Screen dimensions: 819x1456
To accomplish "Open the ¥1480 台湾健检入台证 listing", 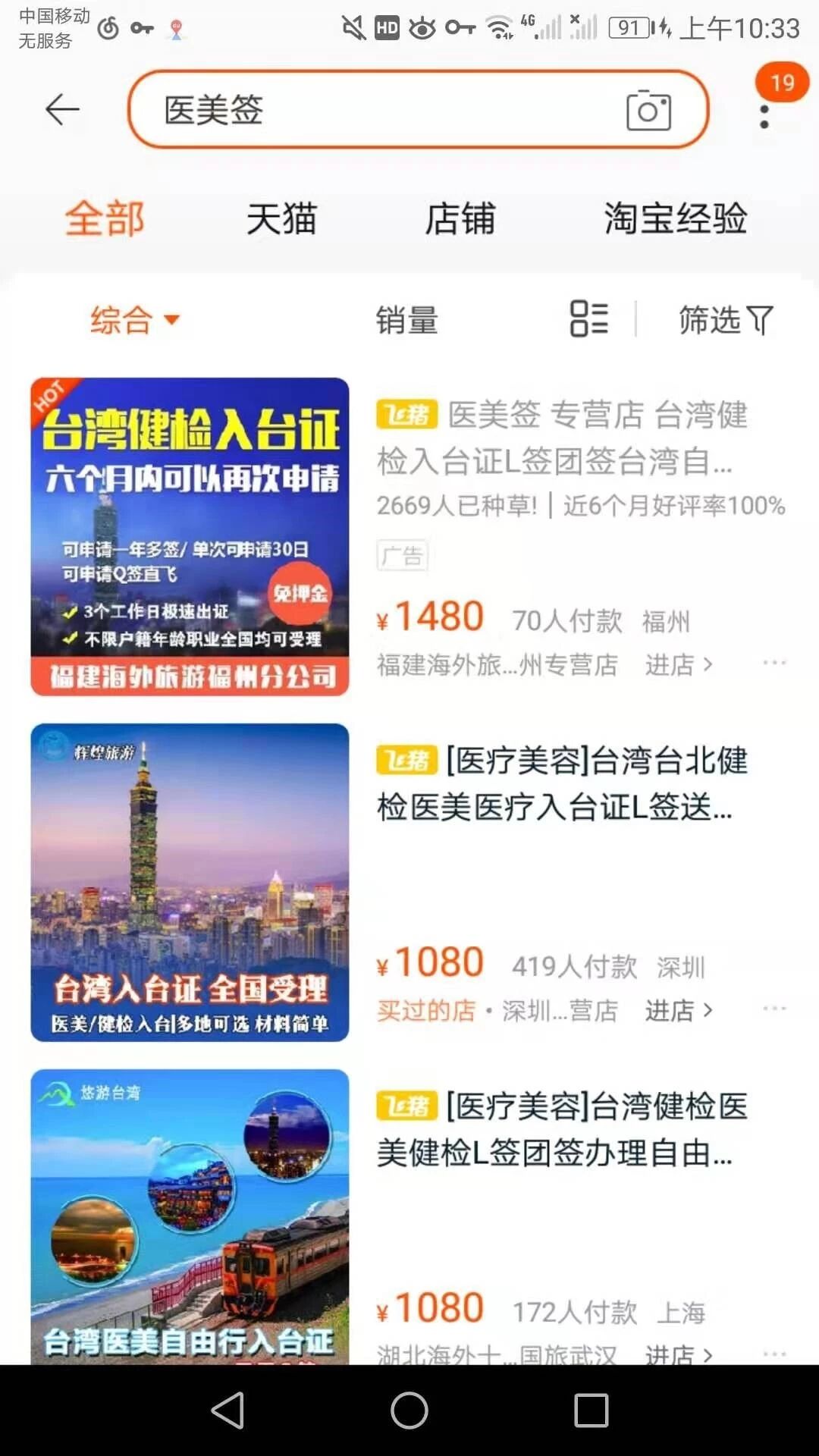I will [x=561, y=438].
